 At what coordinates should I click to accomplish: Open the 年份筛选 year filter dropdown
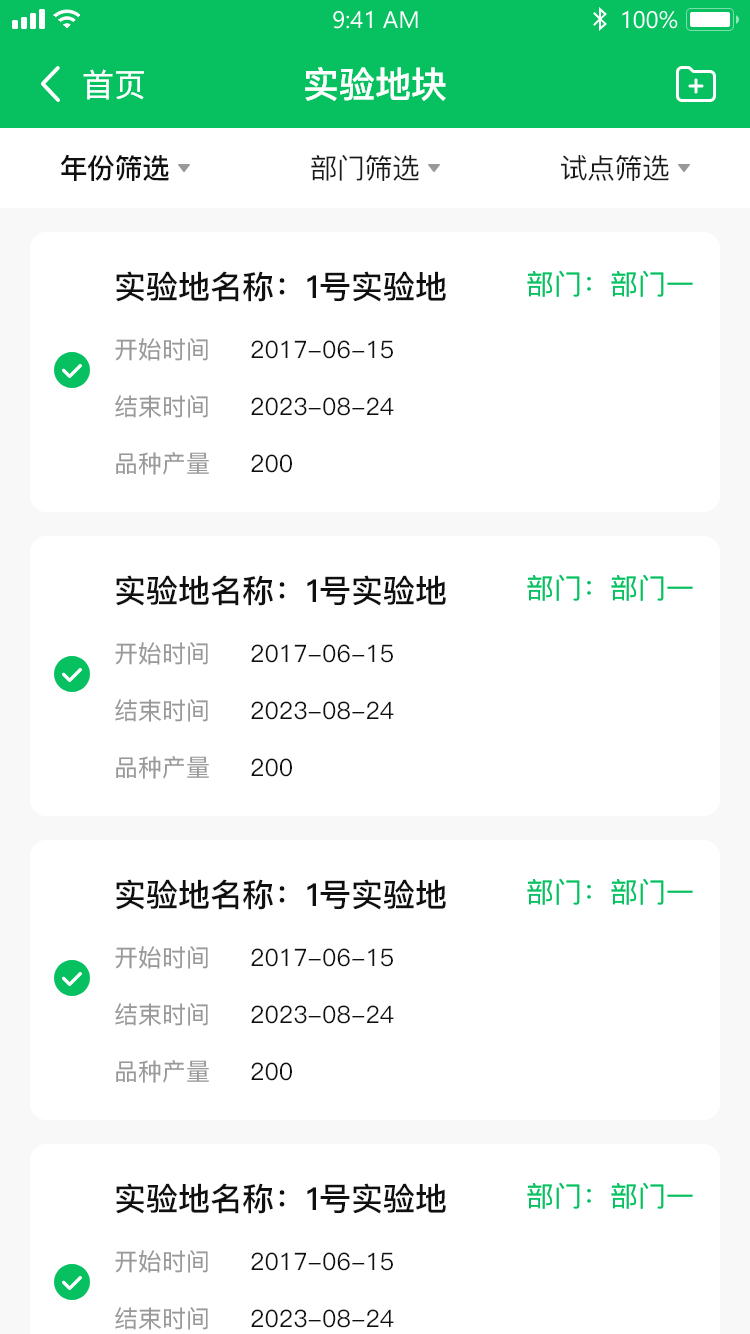pyautogui.click(x=124, y=169)
